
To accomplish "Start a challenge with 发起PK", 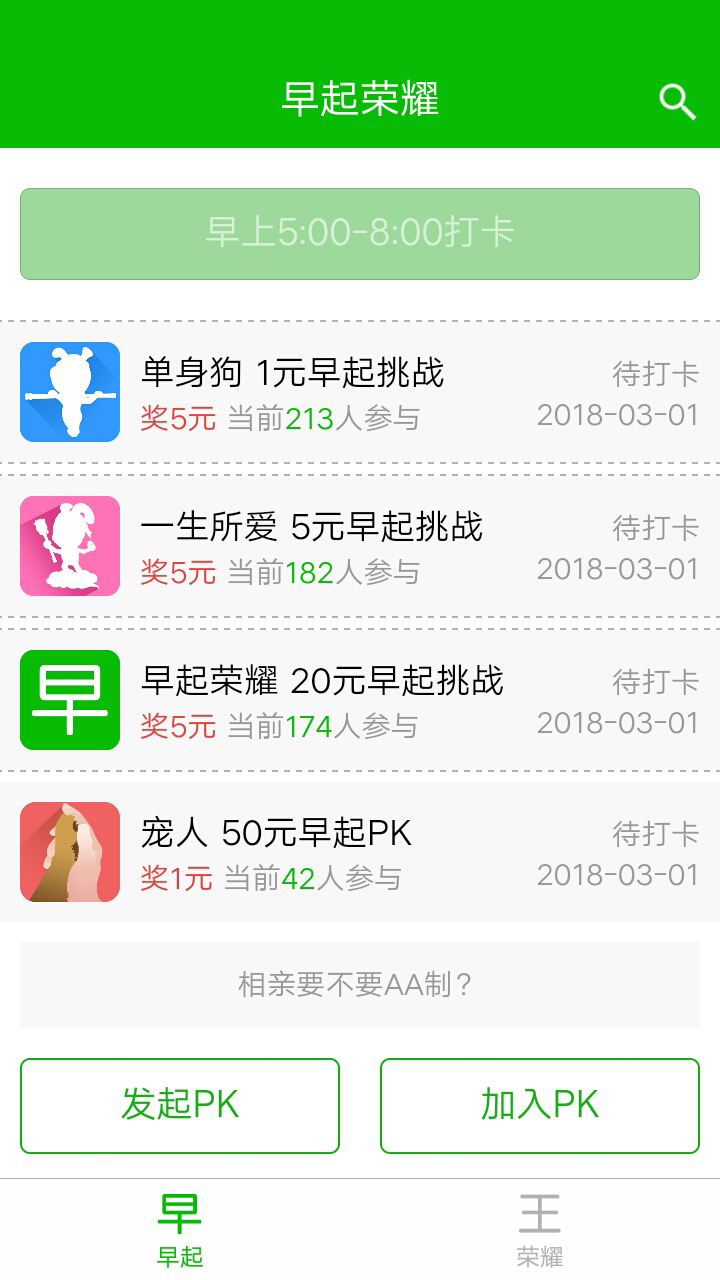I will pos(180,1105).
